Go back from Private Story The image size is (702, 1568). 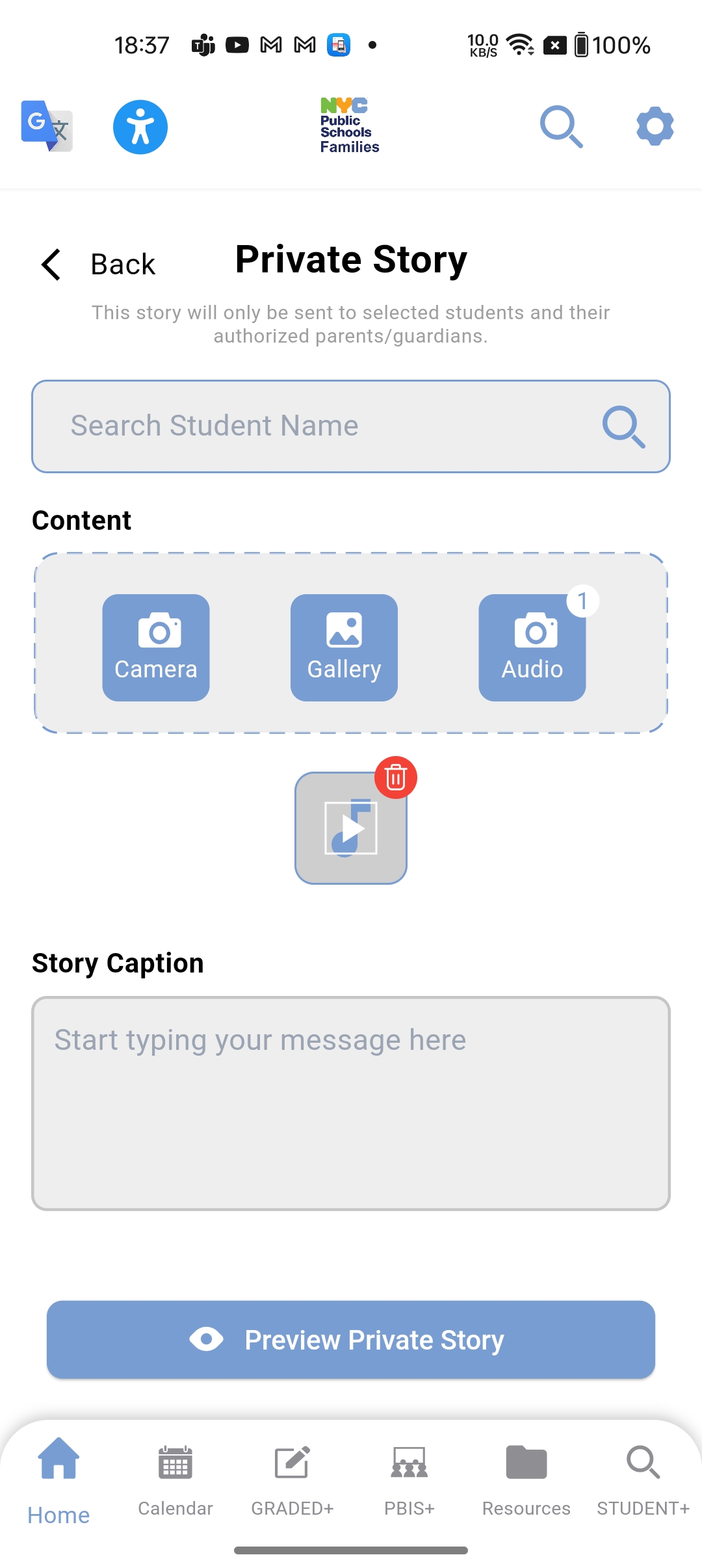point(97,265)
